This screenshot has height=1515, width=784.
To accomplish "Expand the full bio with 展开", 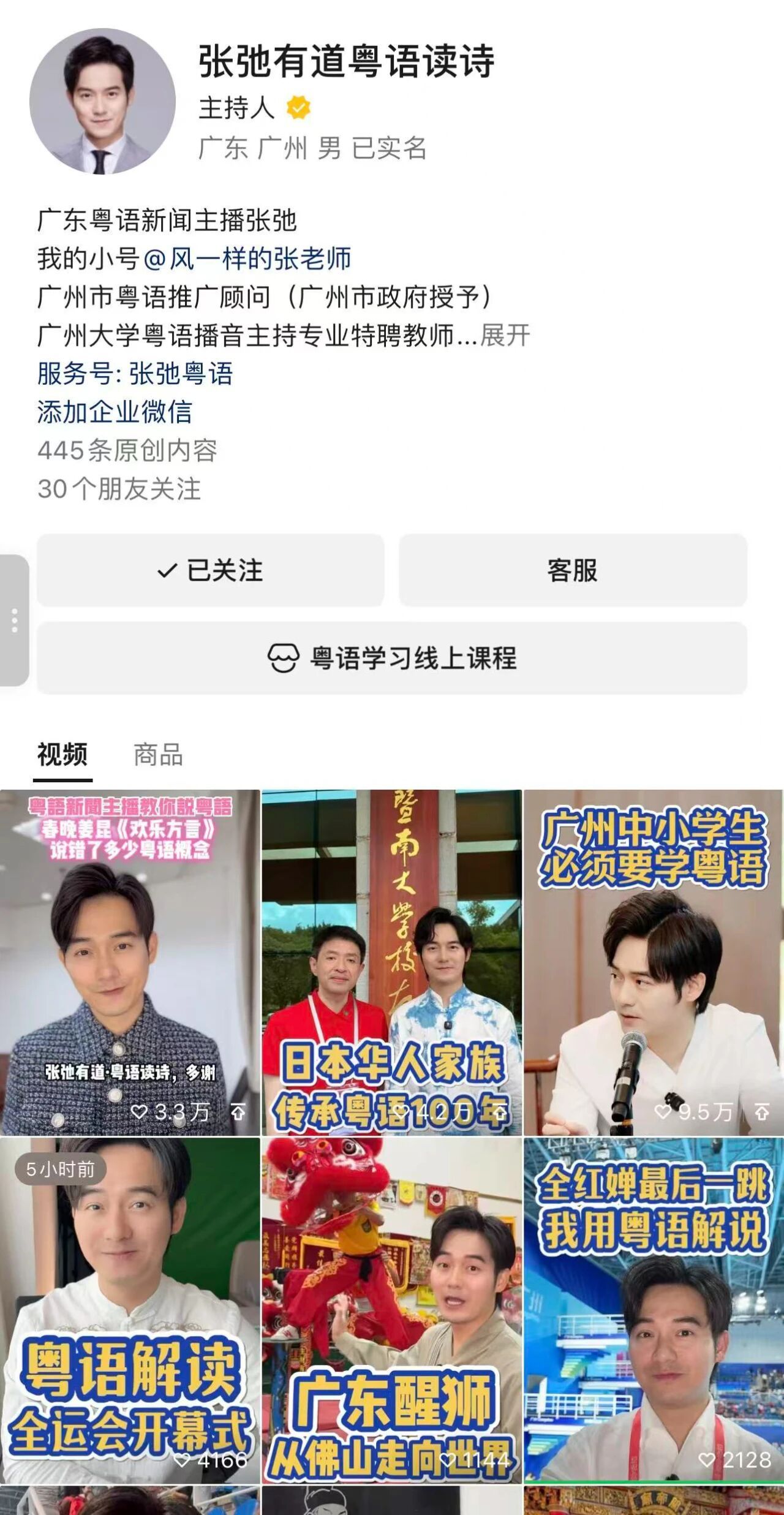I will (505, 335).
